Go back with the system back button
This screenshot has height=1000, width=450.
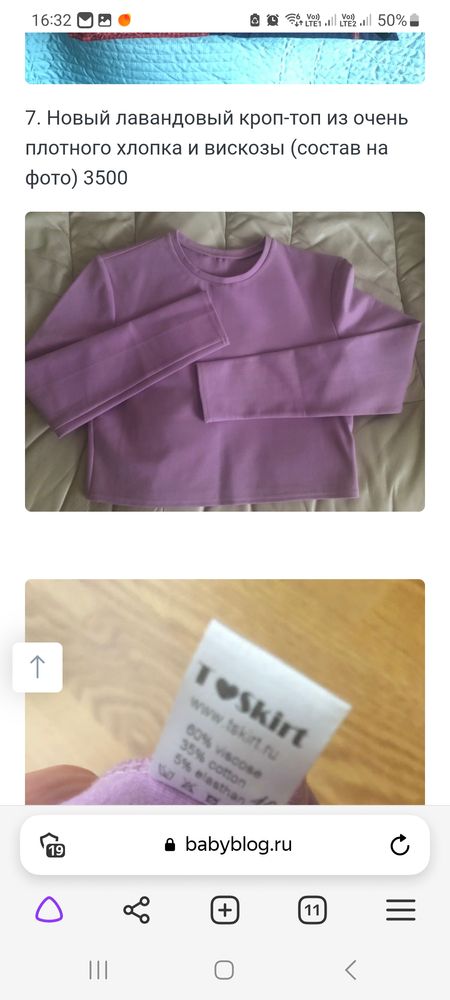click(x=351, y=970)
